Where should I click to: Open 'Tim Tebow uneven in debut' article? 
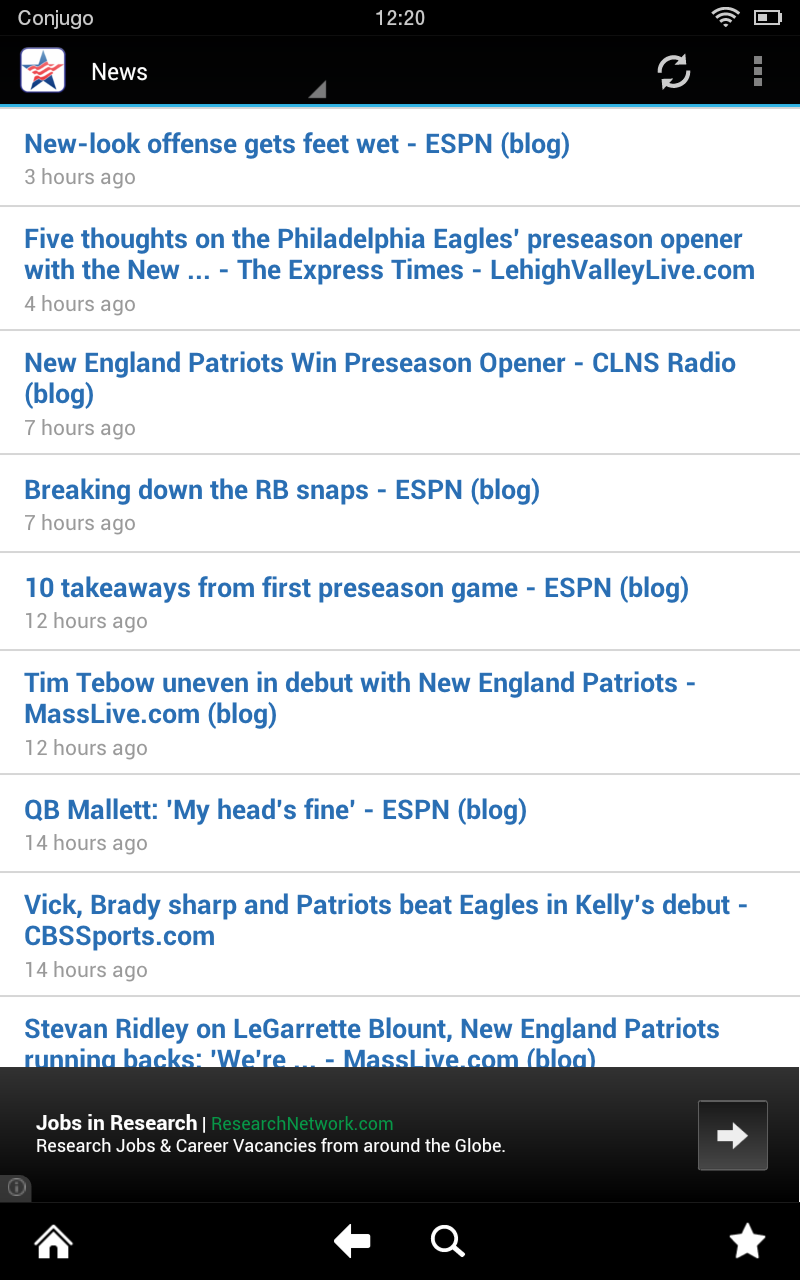pos(360,699)
